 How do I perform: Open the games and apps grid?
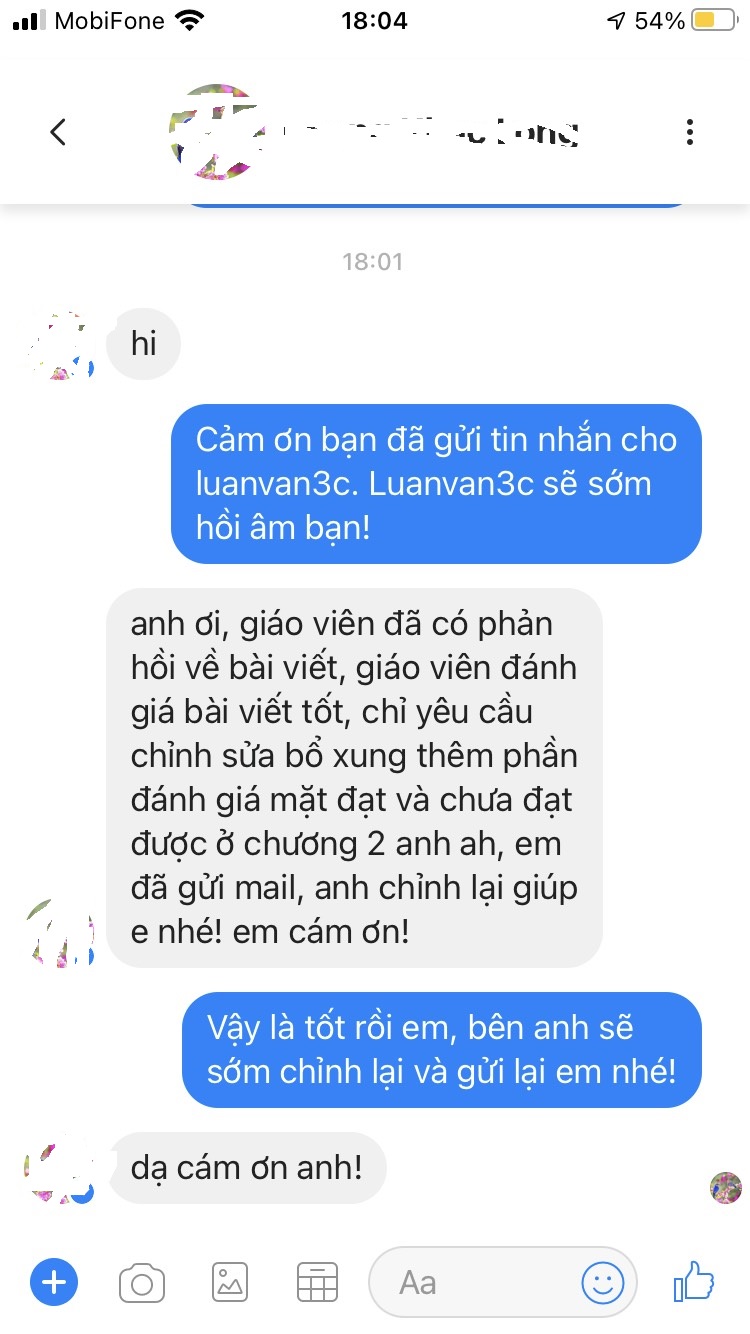pos(316,1281)
